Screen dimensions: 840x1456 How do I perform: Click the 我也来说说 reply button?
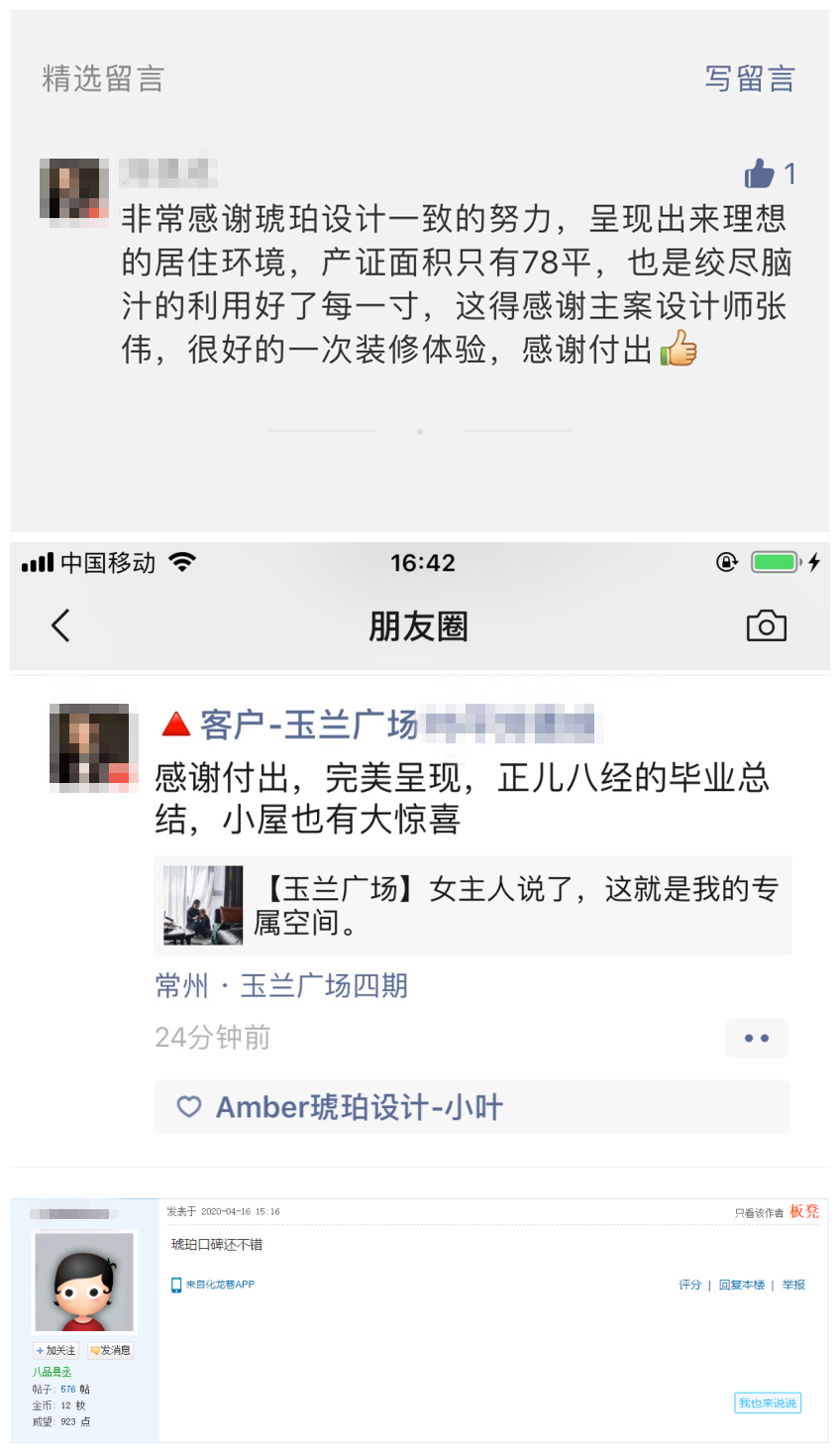pyautogui.click(x=767, y=1402)
